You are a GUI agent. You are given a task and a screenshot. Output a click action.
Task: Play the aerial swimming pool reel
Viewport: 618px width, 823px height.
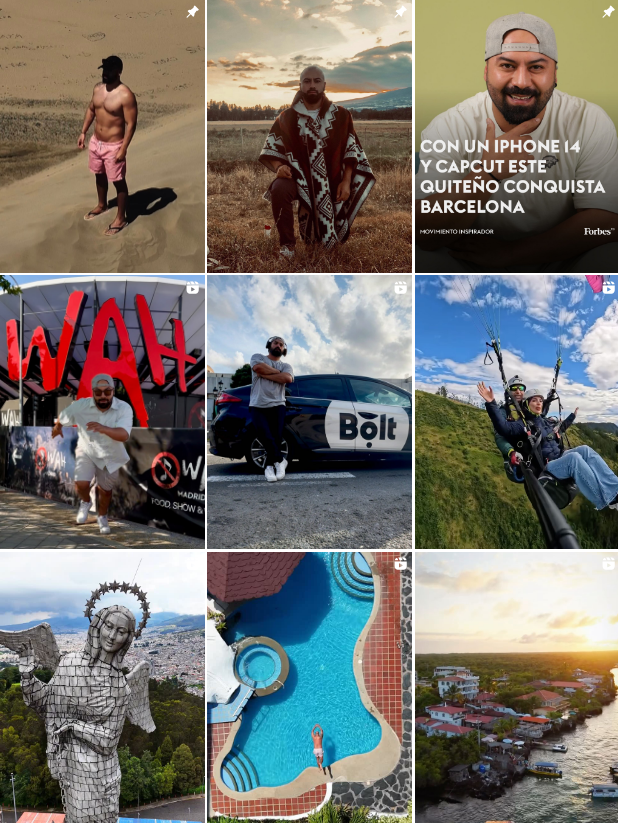coord(309,687)
